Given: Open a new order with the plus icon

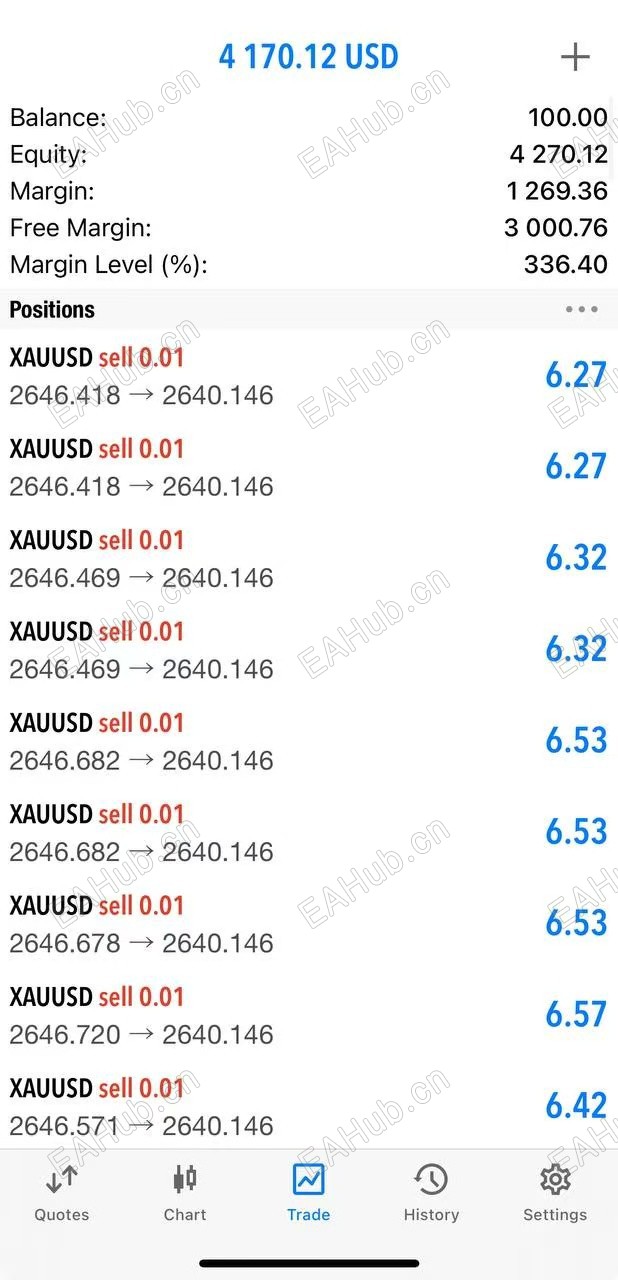Looking at the screenshot, I should coord(575,57).
